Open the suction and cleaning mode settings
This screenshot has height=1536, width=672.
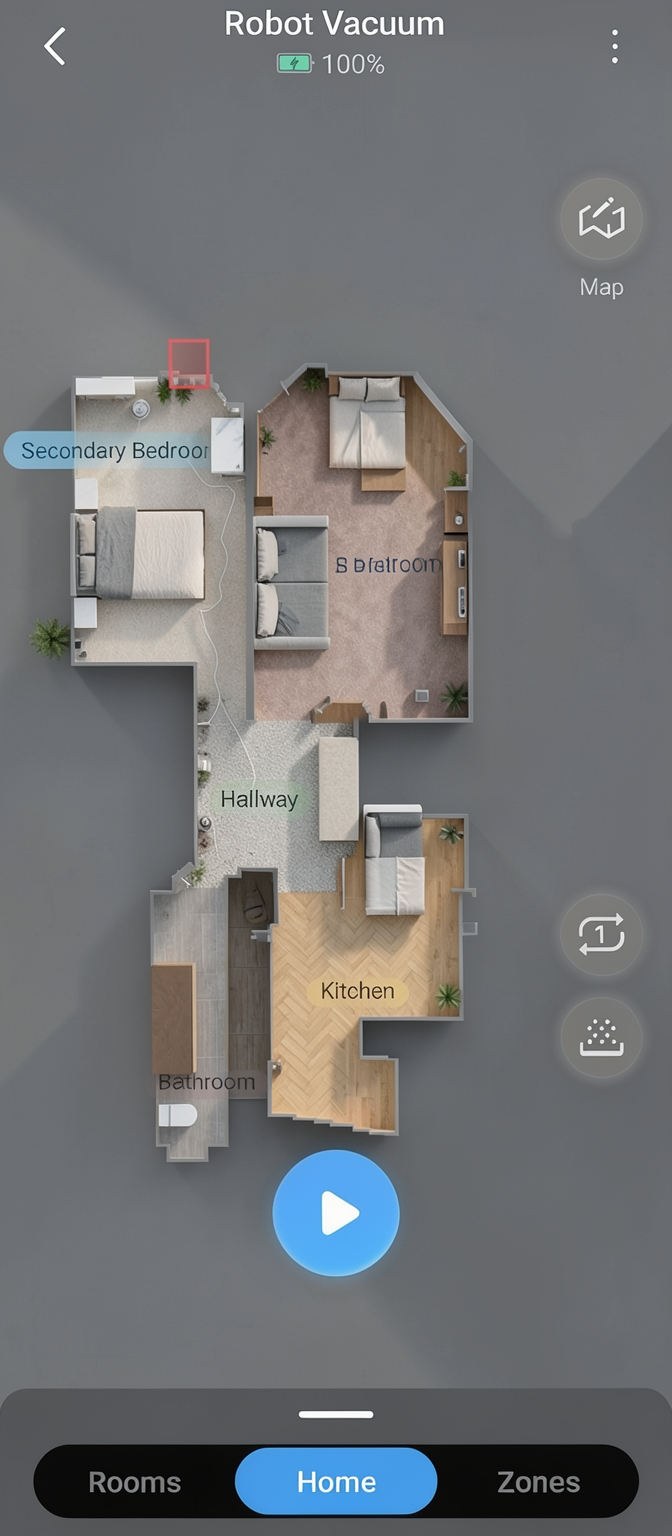[601, 1037]
